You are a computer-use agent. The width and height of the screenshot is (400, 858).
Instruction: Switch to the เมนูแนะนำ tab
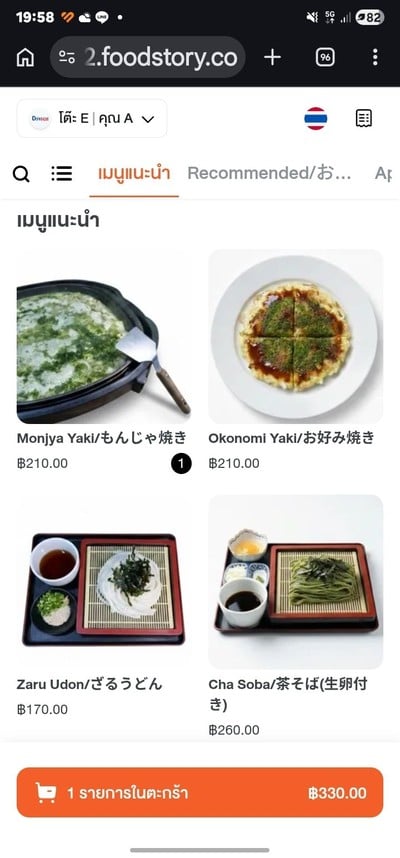[x=134, y=173]
